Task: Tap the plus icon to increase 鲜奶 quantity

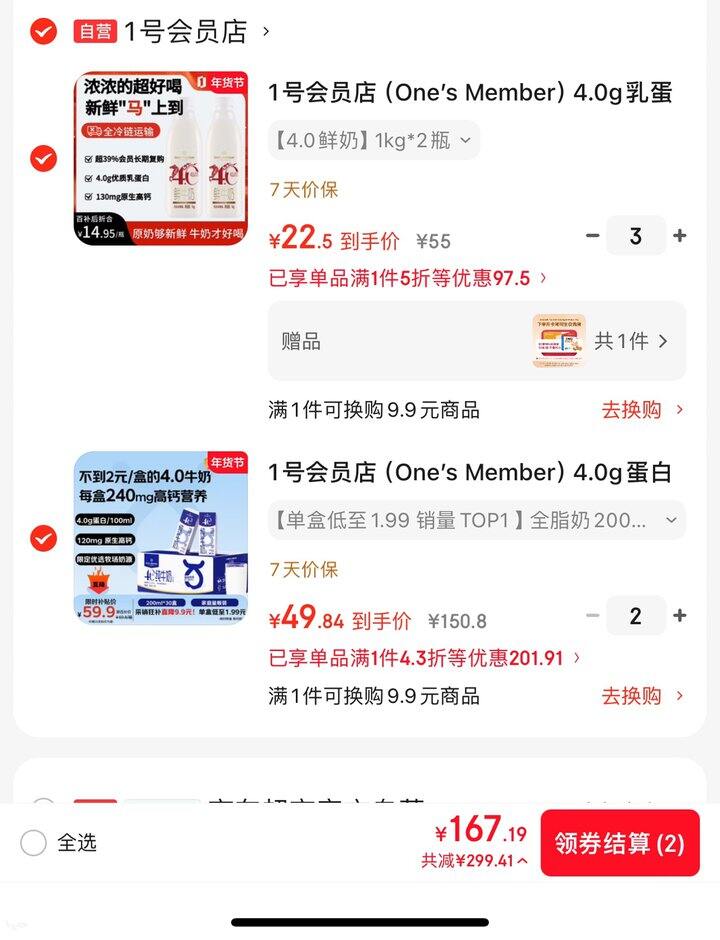Action: coord(679,236)
